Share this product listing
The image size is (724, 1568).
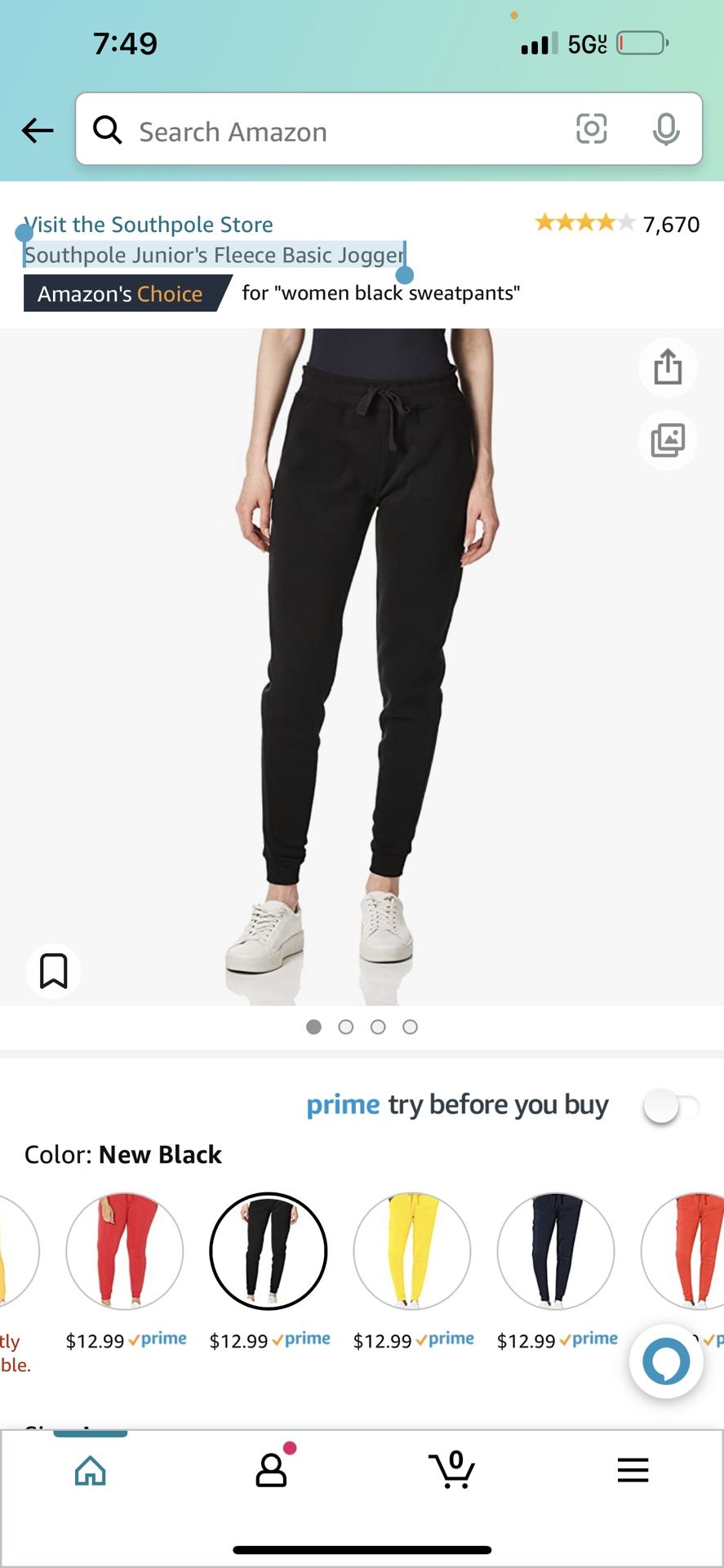coord(668,367)
